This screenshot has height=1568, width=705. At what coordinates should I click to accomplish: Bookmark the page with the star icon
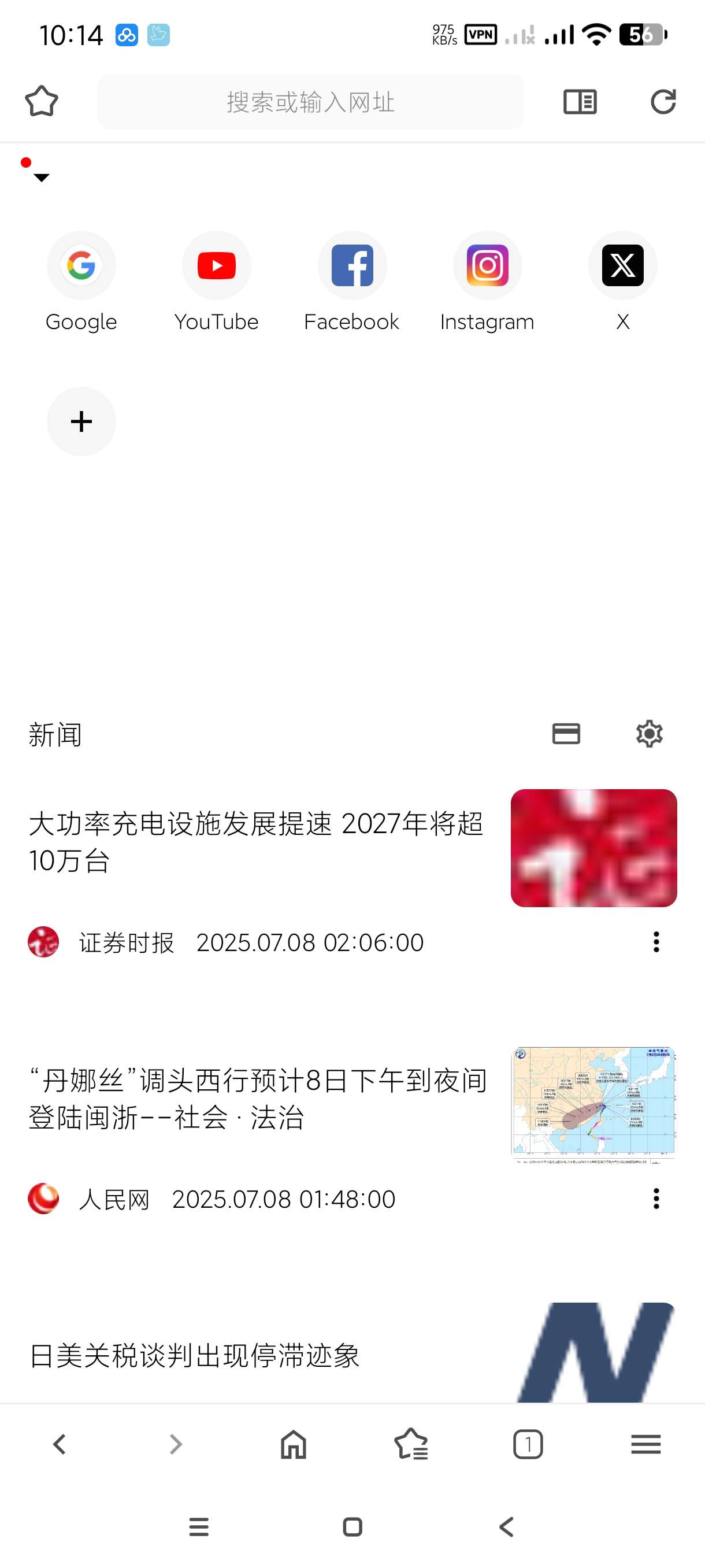42,101
